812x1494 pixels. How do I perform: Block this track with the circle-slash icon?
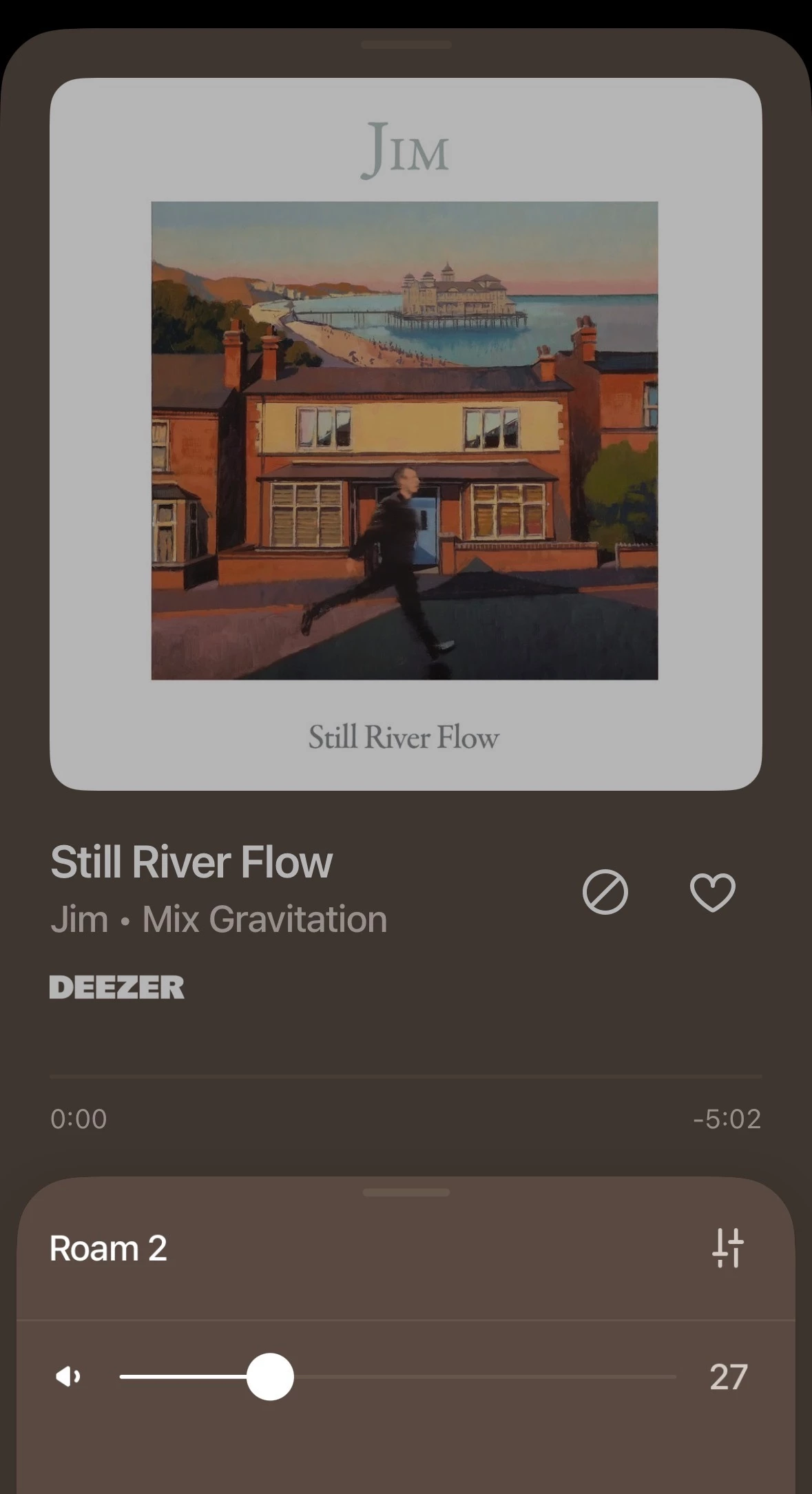coord(605,893)
